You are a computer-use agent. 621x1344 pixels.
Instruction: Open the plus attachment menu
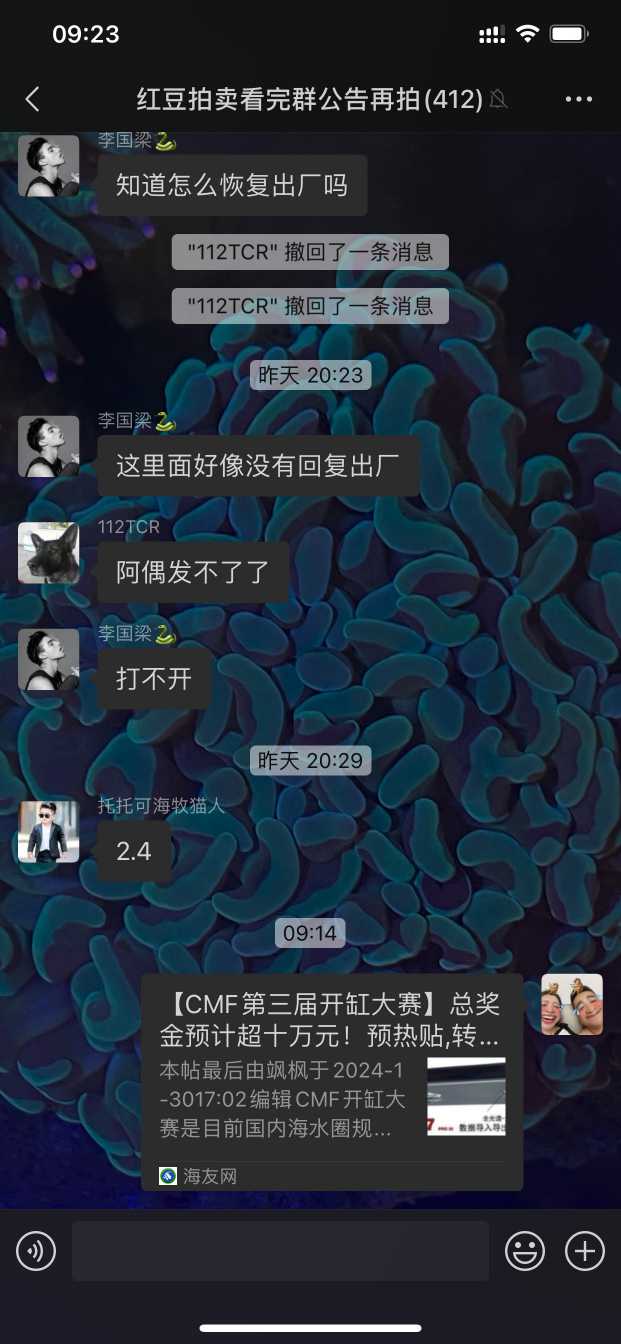click(585, 1251)
